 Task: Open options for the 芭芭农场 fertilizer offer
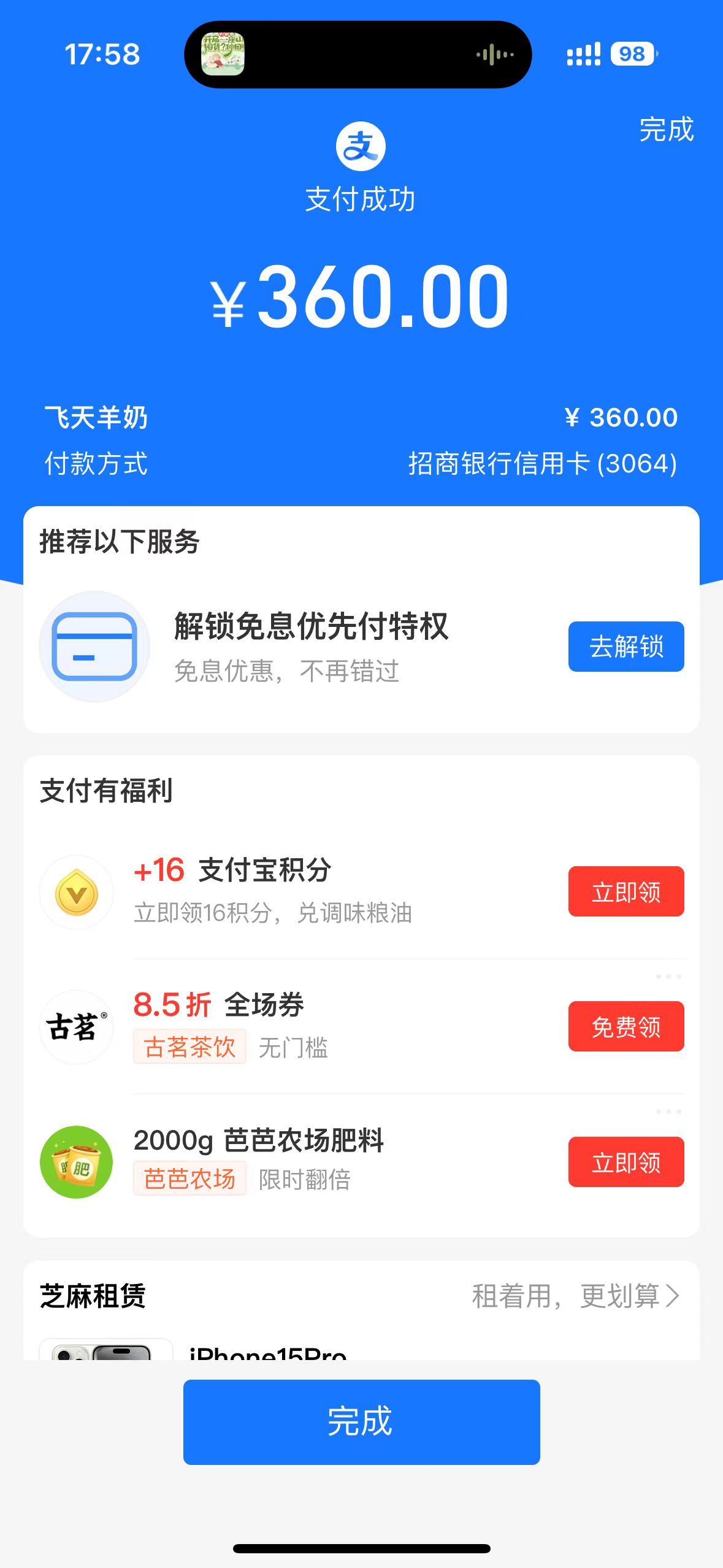668,1112
